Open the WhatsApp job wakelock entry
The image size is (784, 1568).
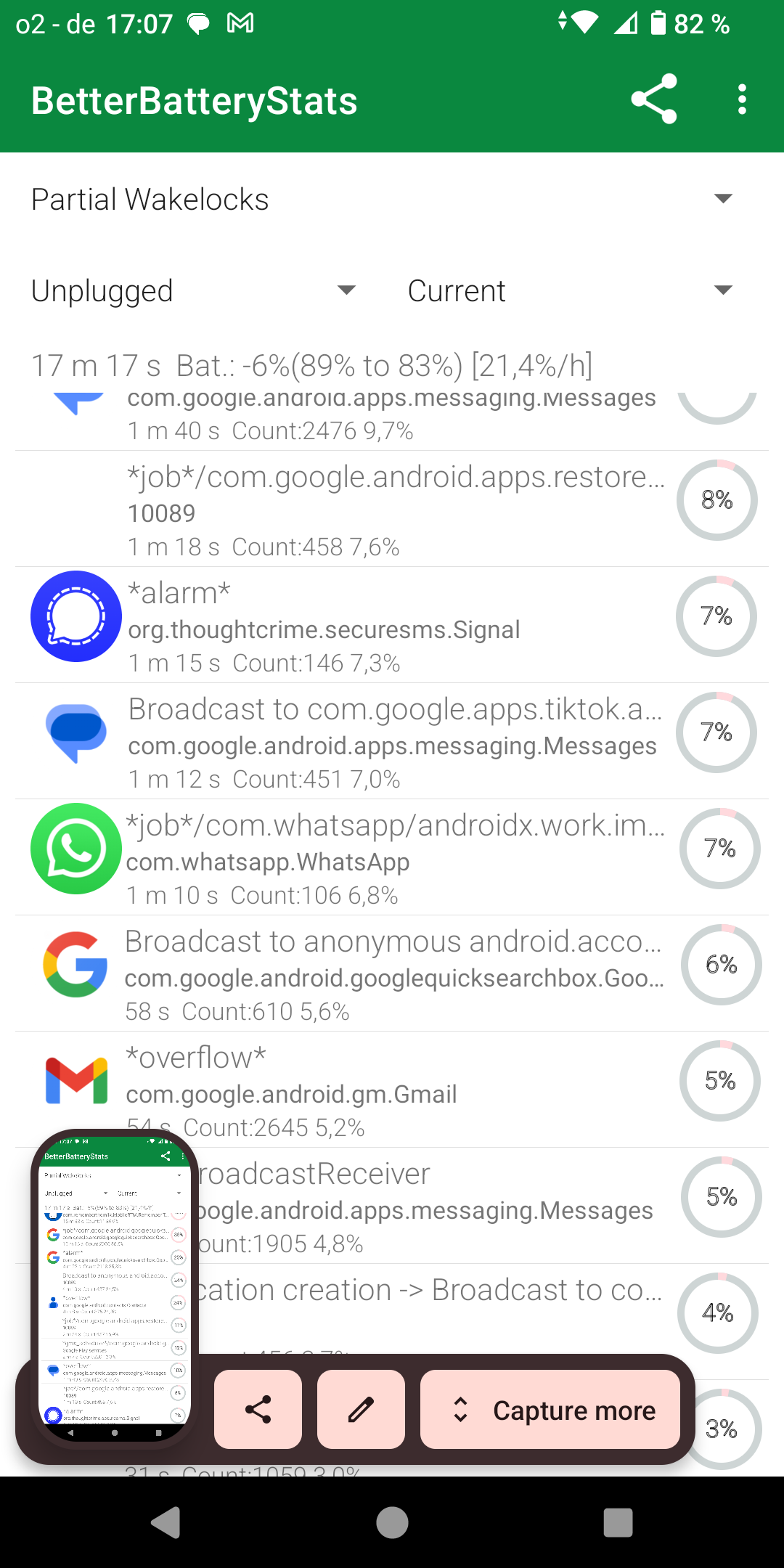point(392,857)
